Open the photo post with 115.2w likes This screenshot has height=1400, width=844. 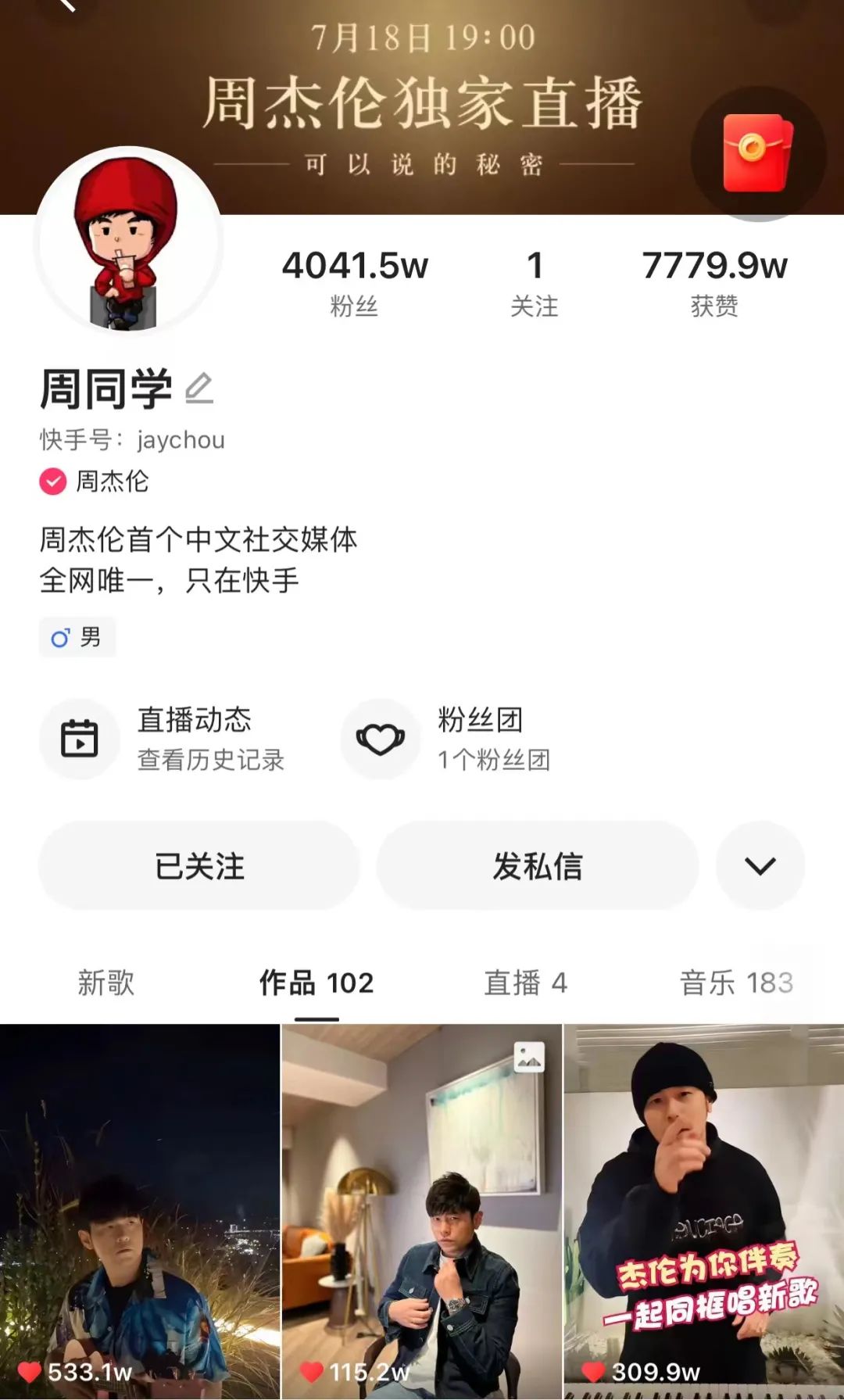click(x=422, y=1212)
